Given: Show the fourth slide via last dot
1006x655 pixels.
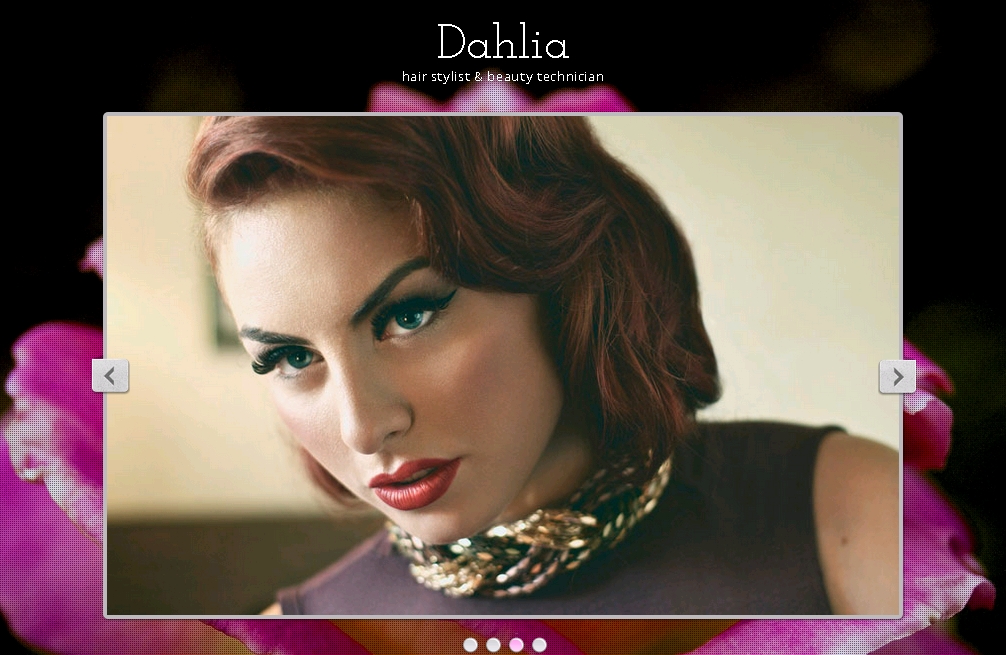Looking at the screenshot, I should click(x=539, y=645).
